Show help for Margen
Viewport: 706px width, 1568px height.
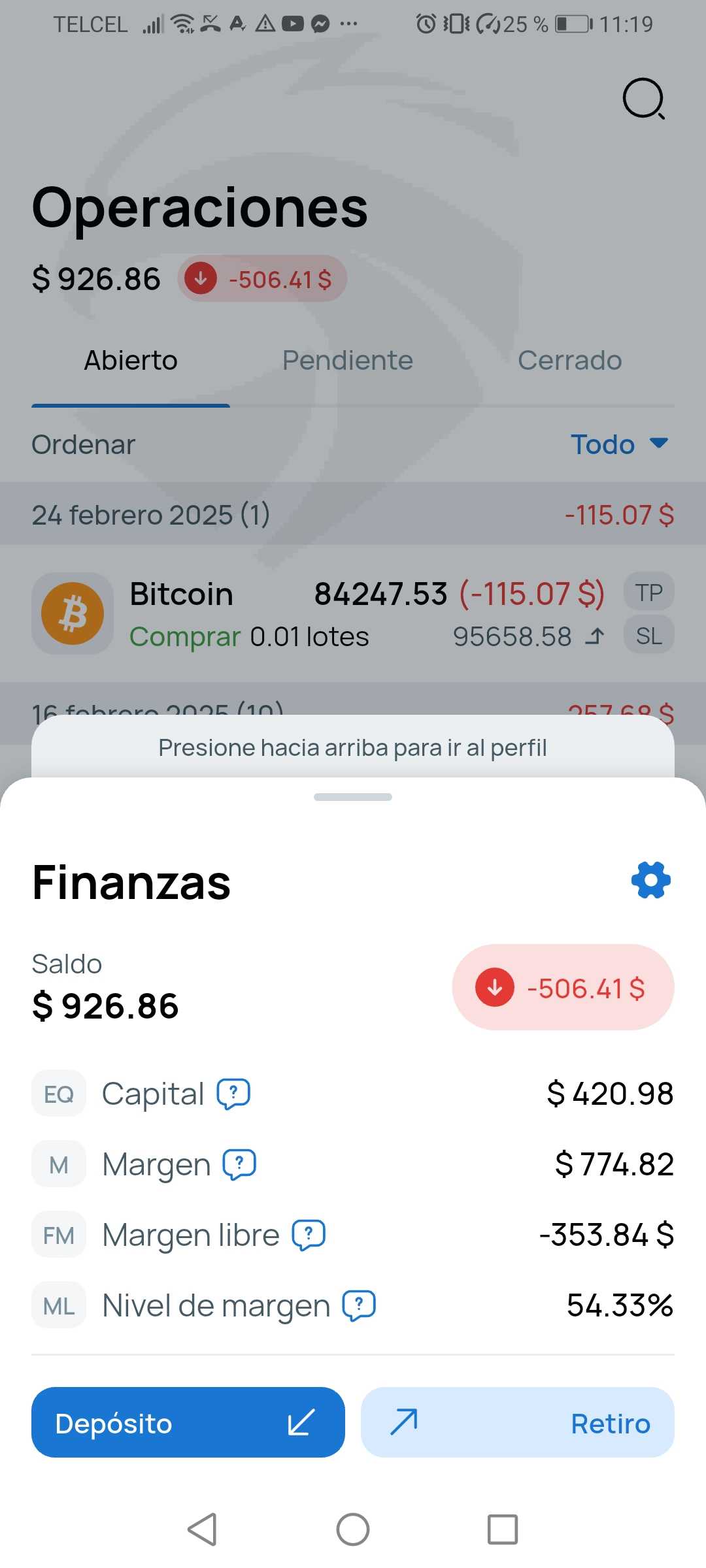[x=239, y=1164]
